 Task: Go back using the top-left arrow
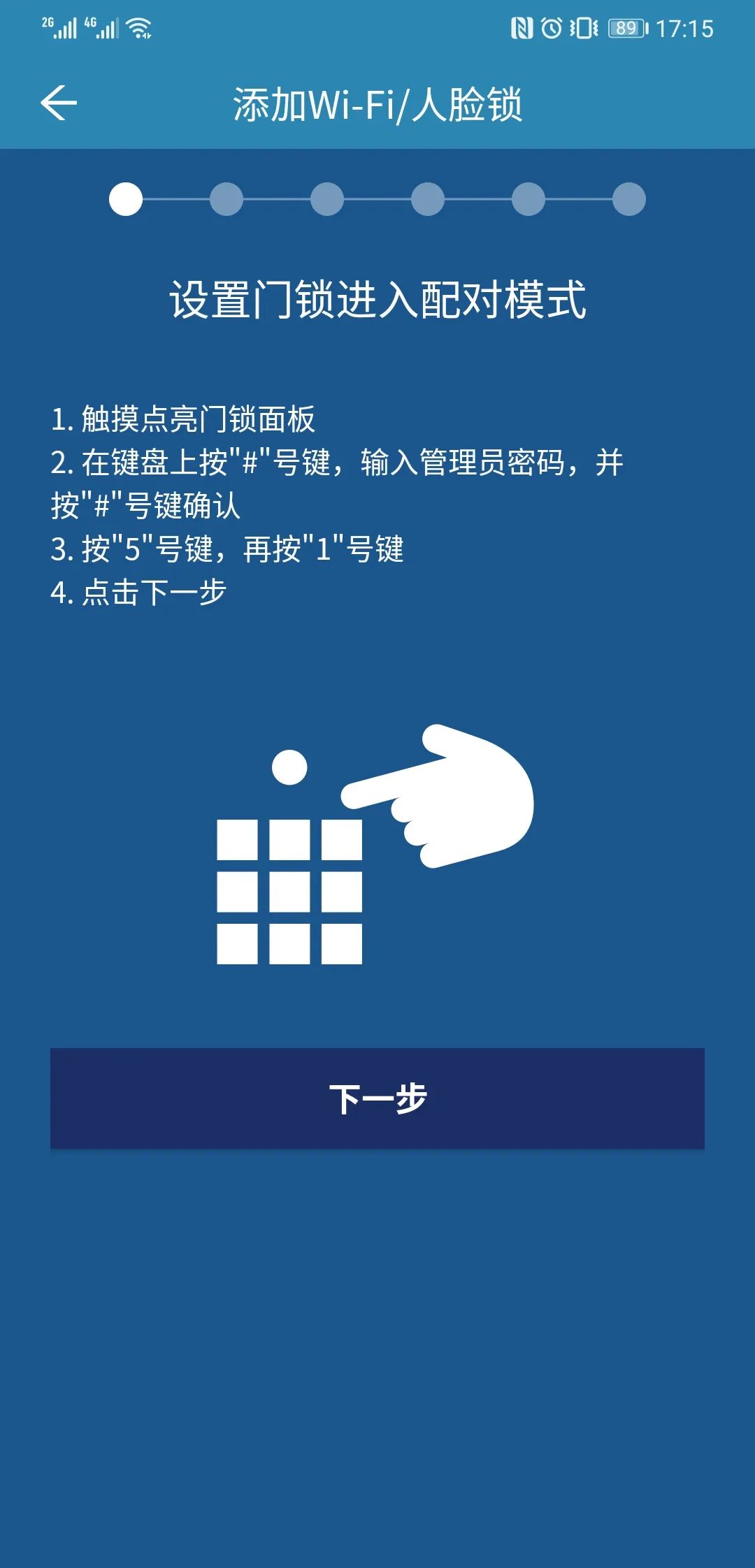coord(59,103)
